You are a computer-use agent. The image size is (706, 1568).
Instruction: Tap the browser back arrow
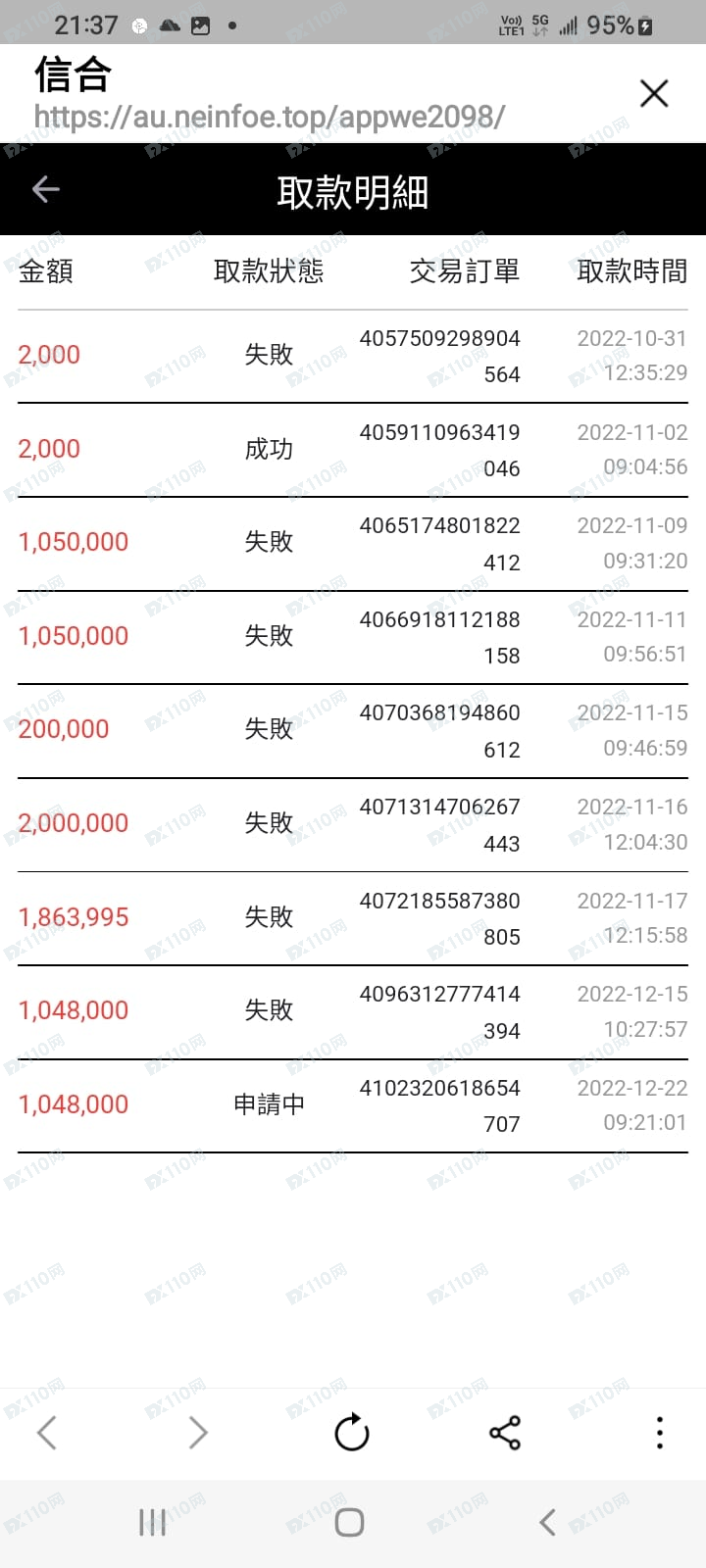pyautogui.click(x=46, y=1433)
